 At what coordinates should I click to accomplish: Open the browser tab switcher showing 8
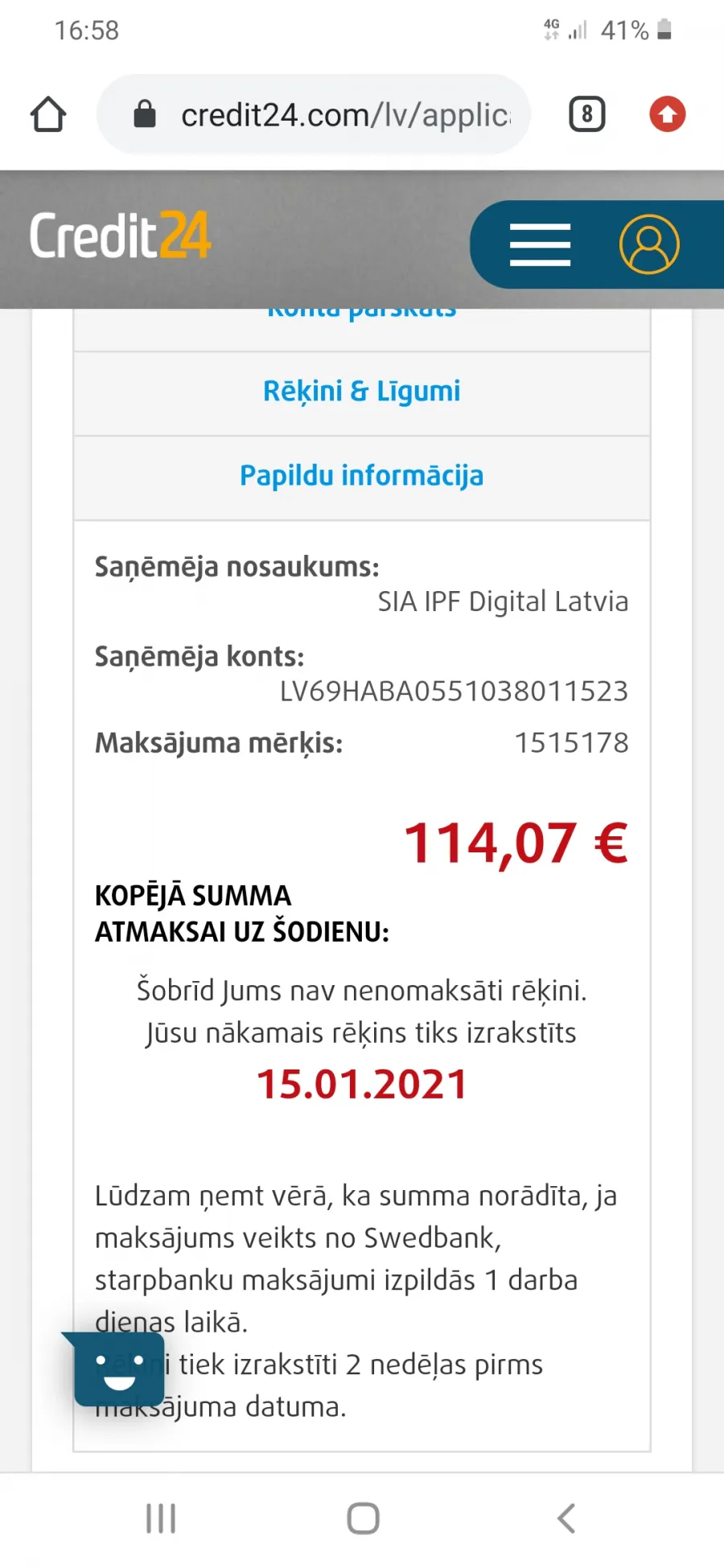tap(587, 114)
